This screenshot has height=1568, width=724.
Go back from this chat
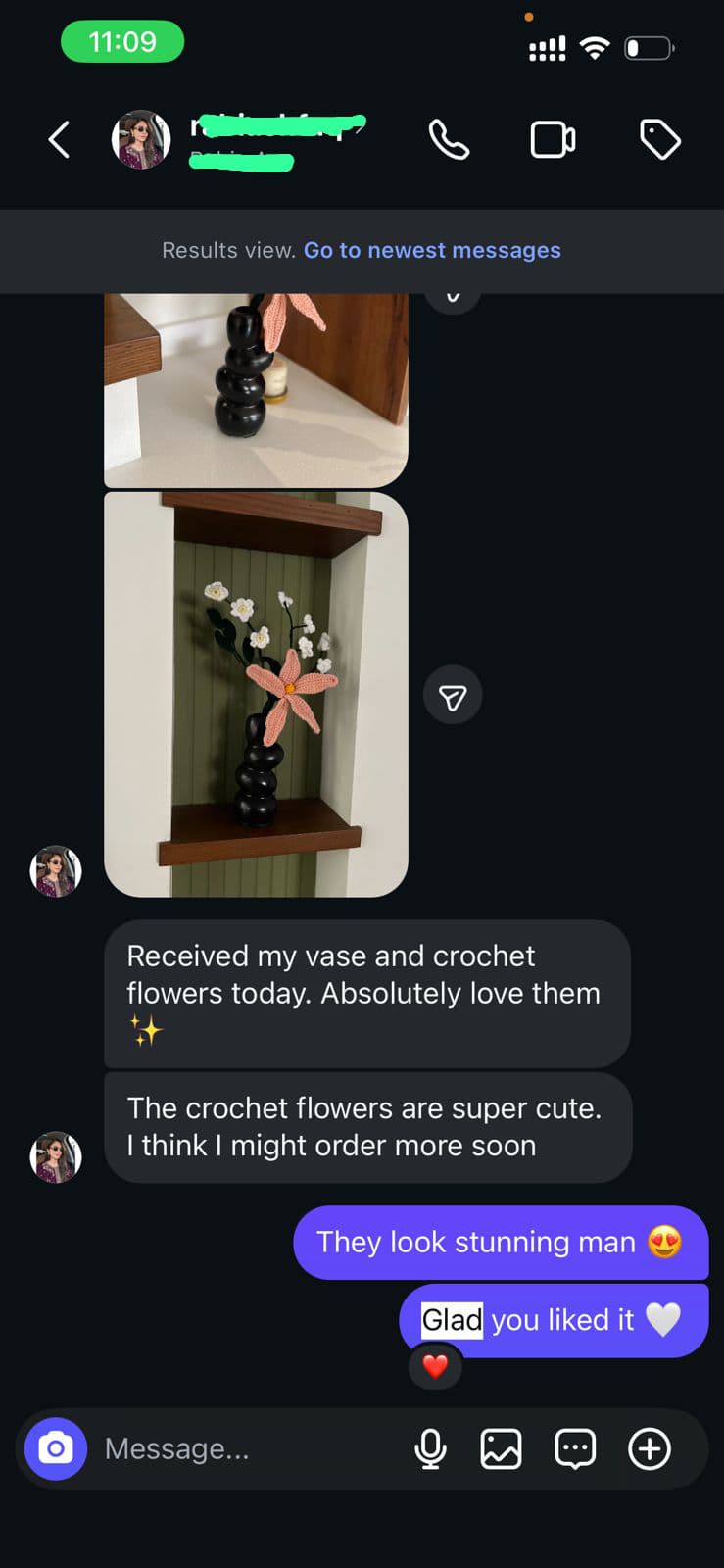[x=60, y=139]
